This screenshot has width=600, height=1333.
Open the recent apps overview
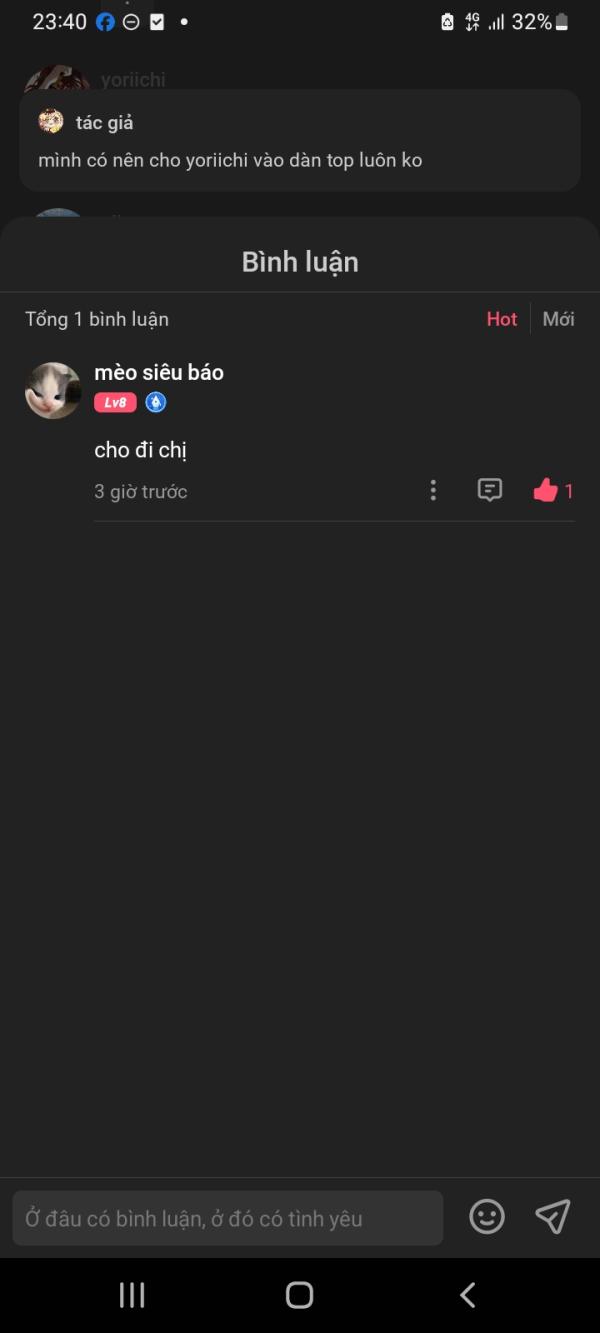tap(132, 1295)
